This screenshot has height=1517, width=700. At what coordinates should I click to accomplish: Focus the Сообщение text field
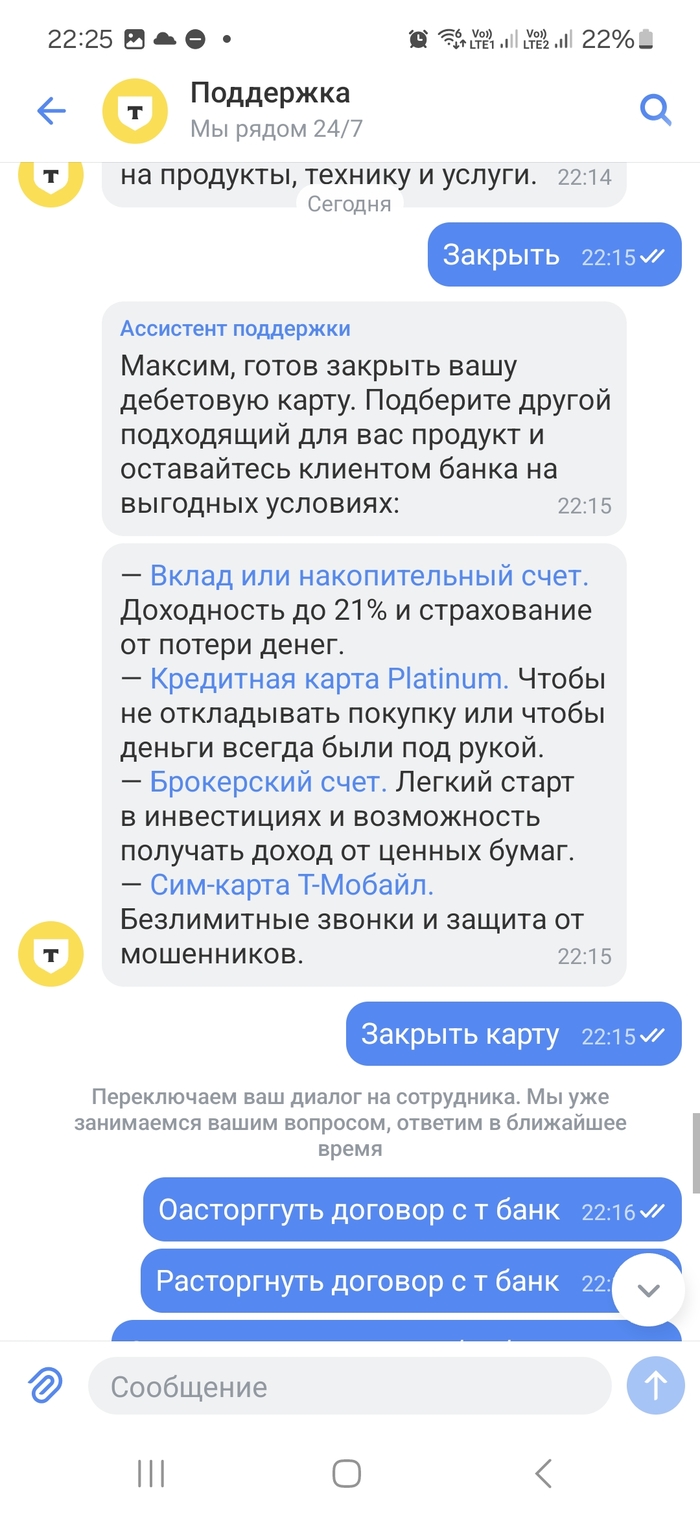350,1386
